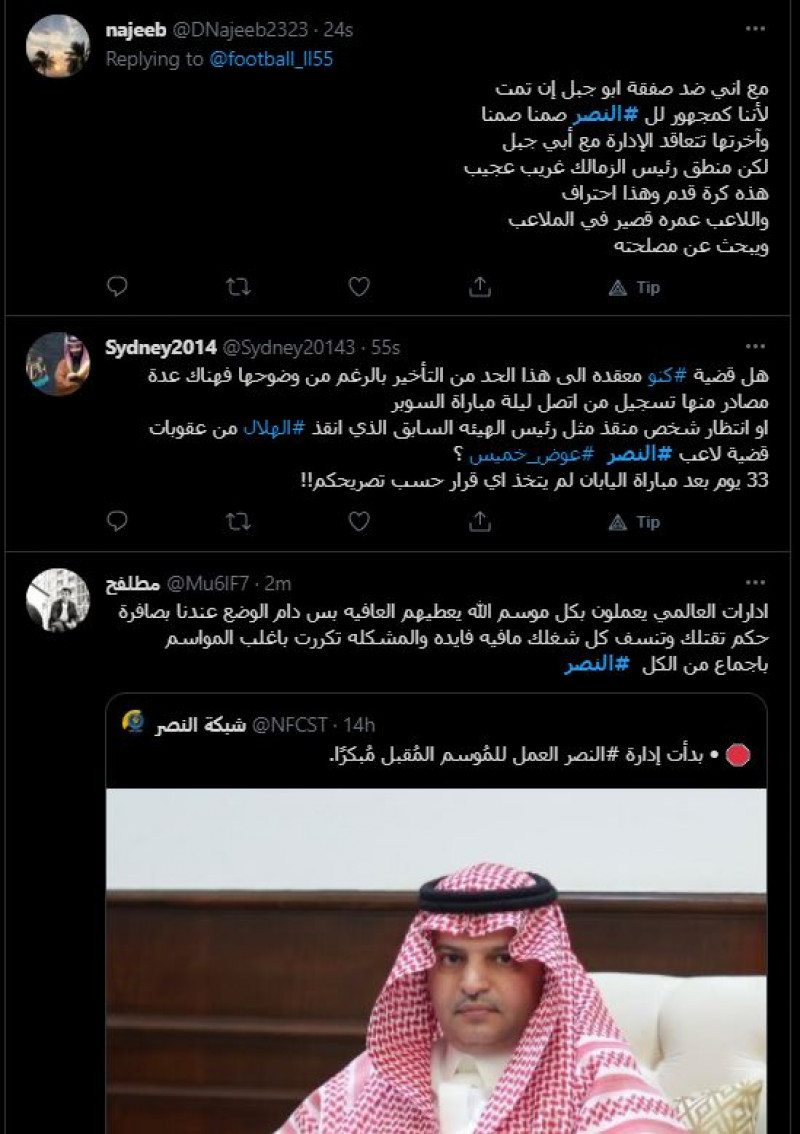
Task: Retweet najeeb's tweet
Action: pos(238,287)
